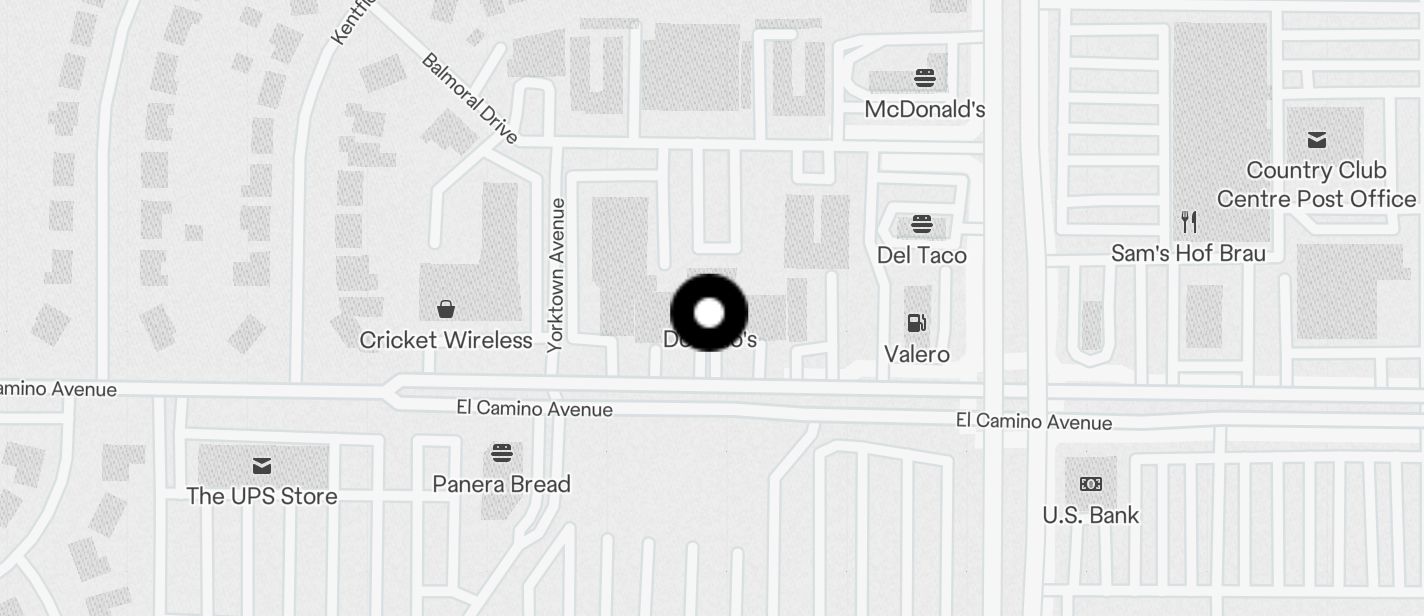Screen dimensions: 1424x616
Task: Tap the black location marker on Domino's
Action: pyautogui.click(x=708, y=313)
